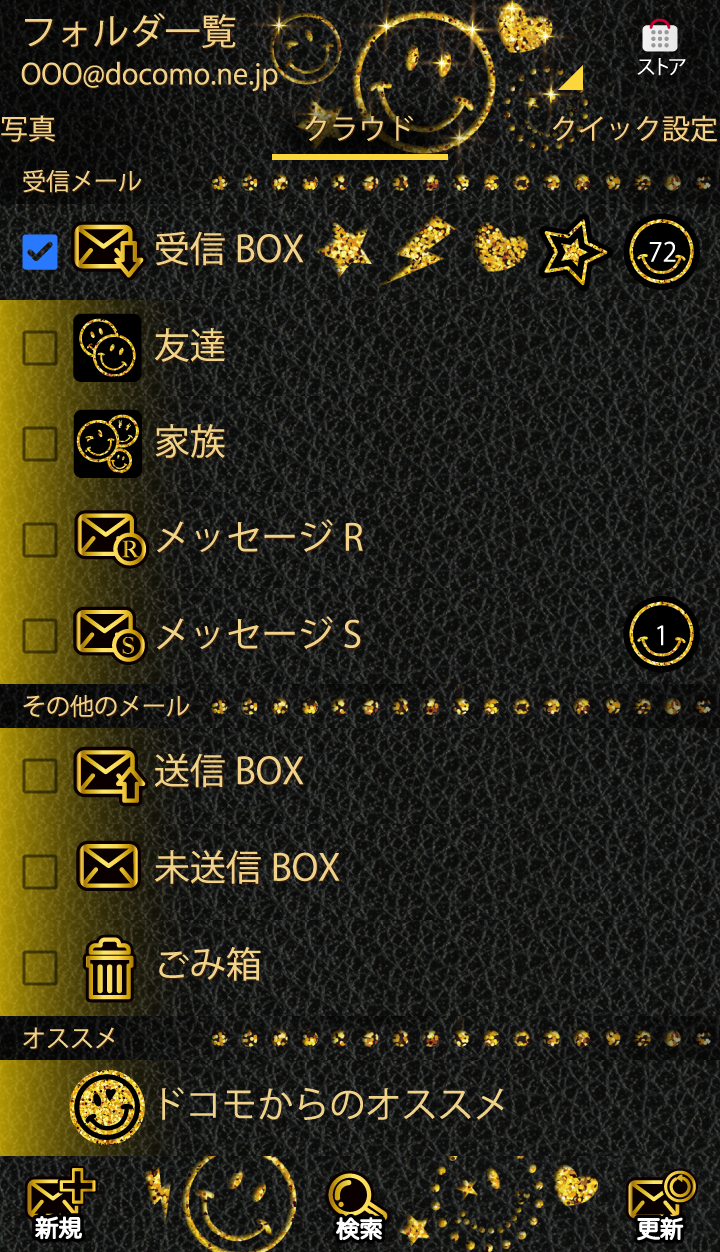Screen dimensions: 720x1252
Task: Open ドコモからのオススメ recommendations
Action: 330,1105
